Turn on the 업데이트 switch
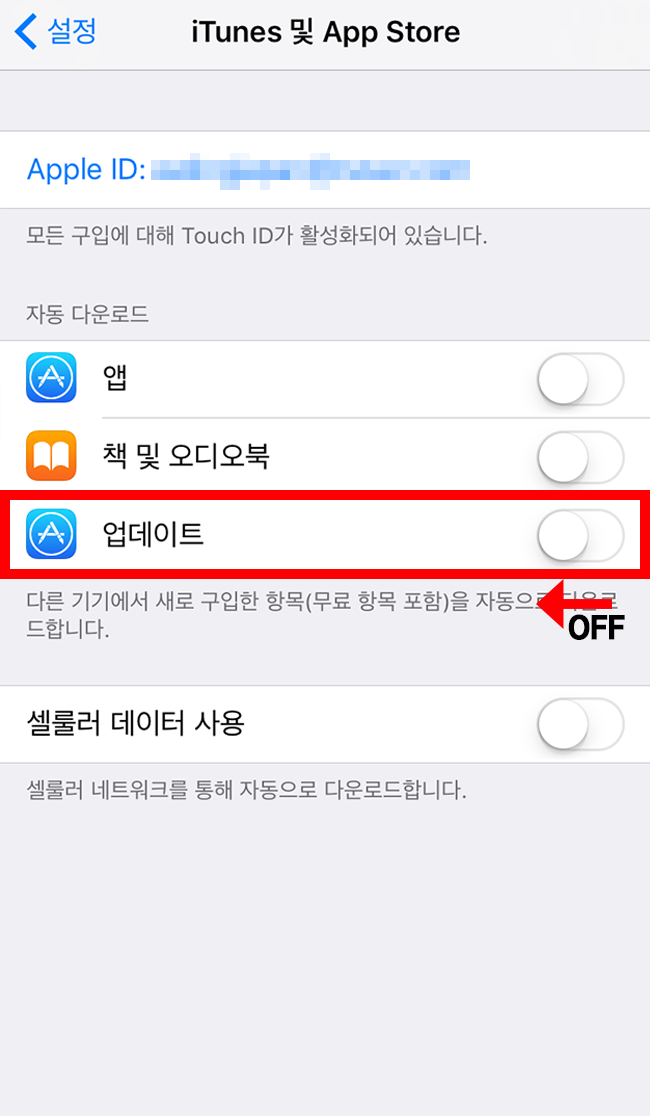650x1116 pixels. 580,535
